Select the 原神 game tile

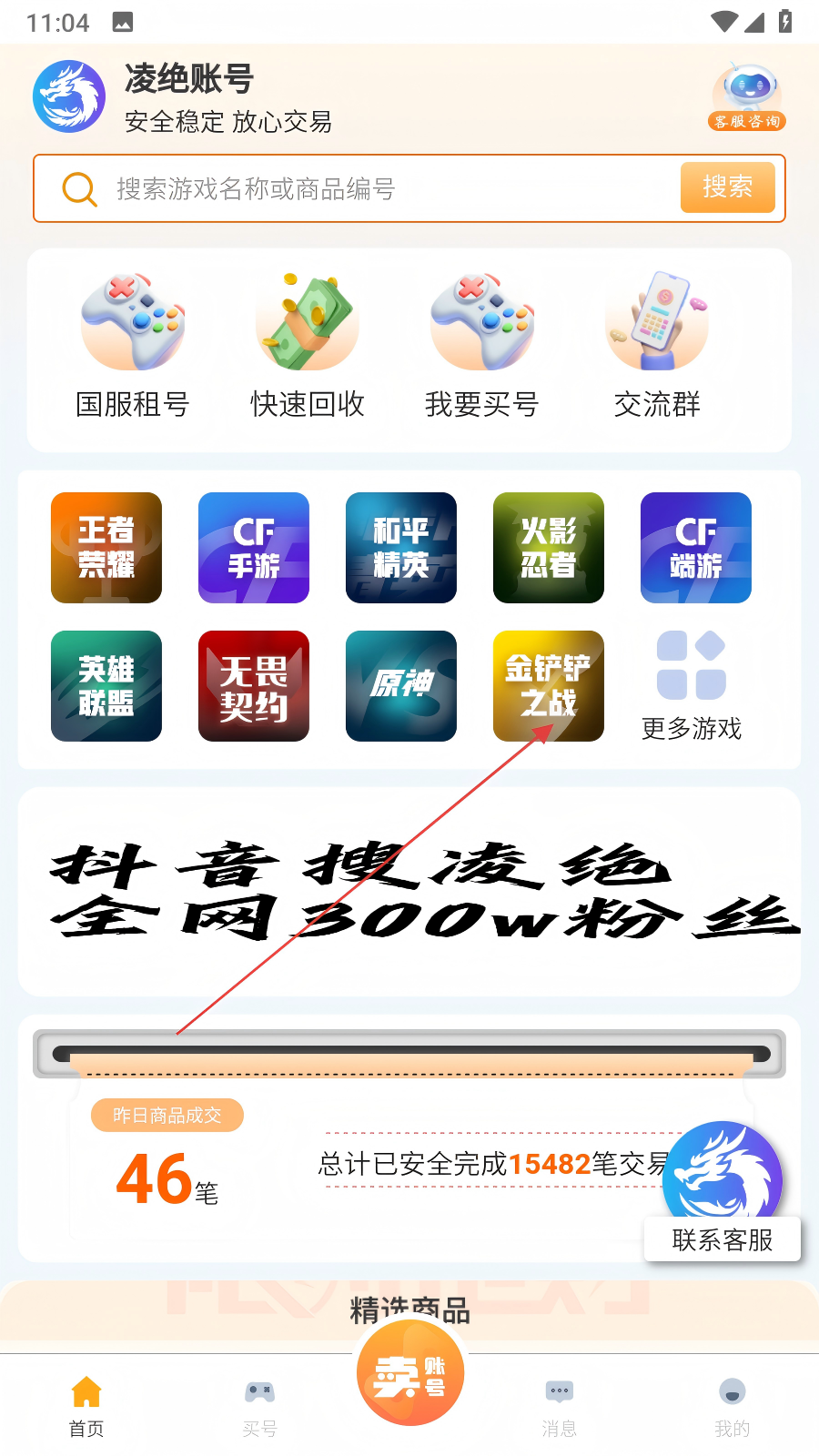[401, 686]
